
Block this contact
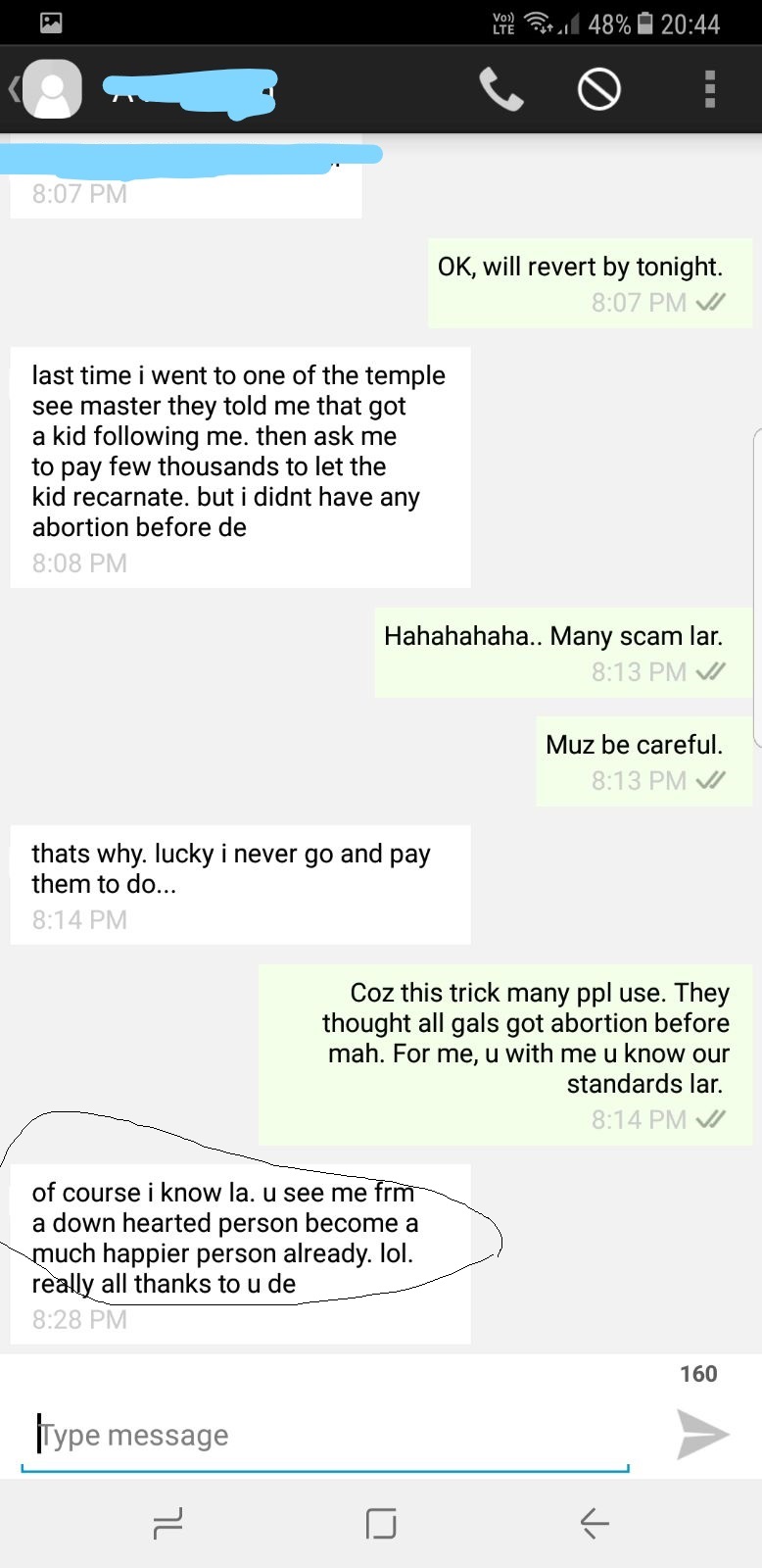pyautogui.click(x=598, y=90)
